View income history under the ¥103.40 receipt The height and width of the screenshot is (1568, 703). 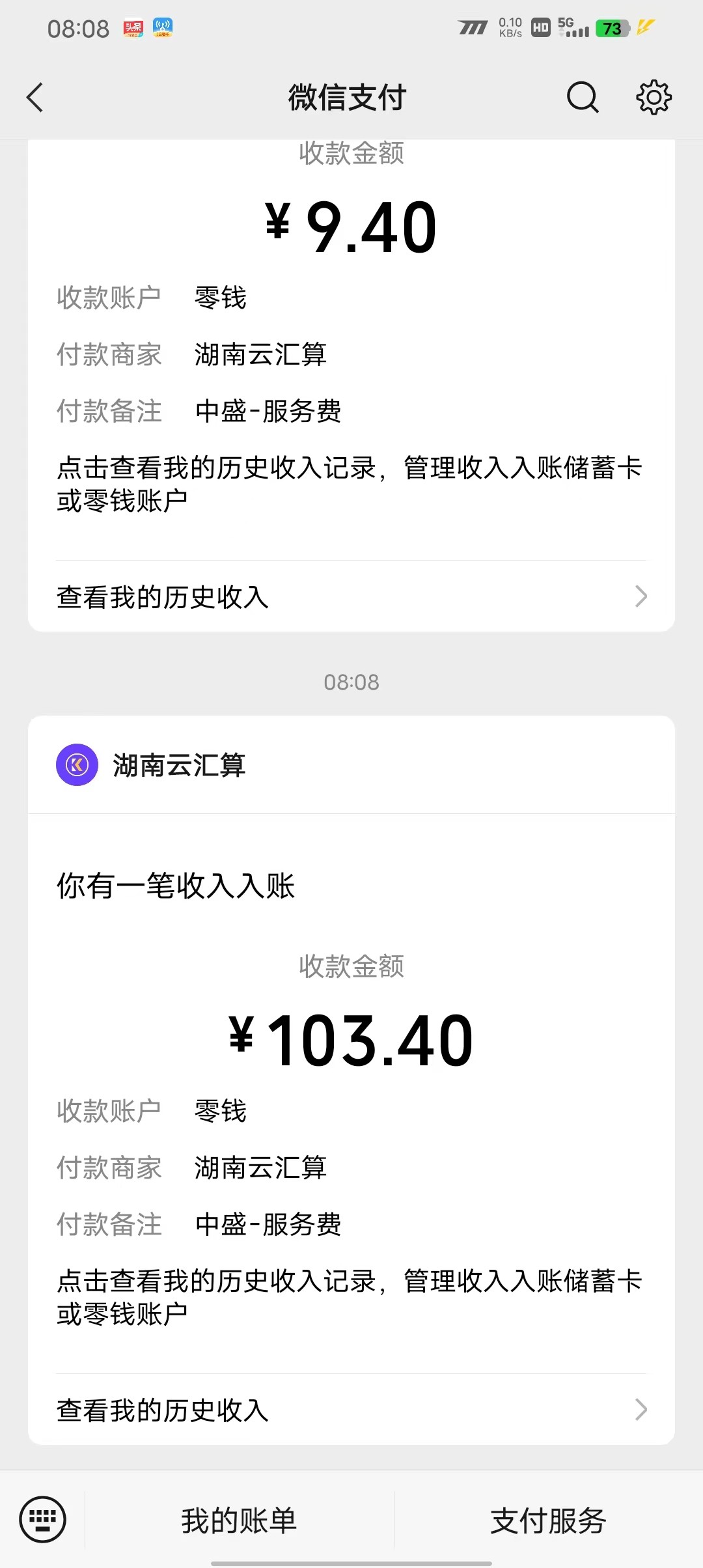click(351, 1410)
